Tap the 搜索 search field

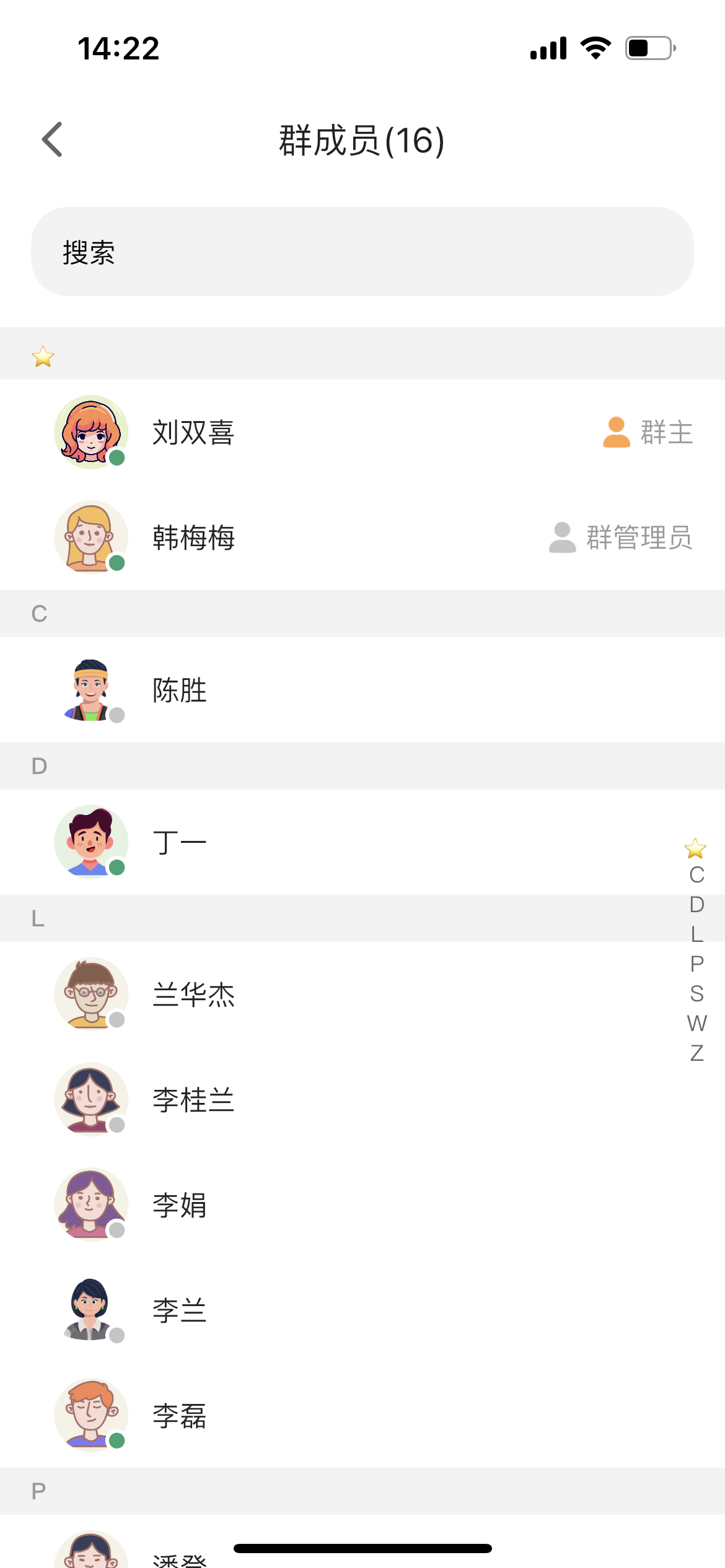click(362, 251)
